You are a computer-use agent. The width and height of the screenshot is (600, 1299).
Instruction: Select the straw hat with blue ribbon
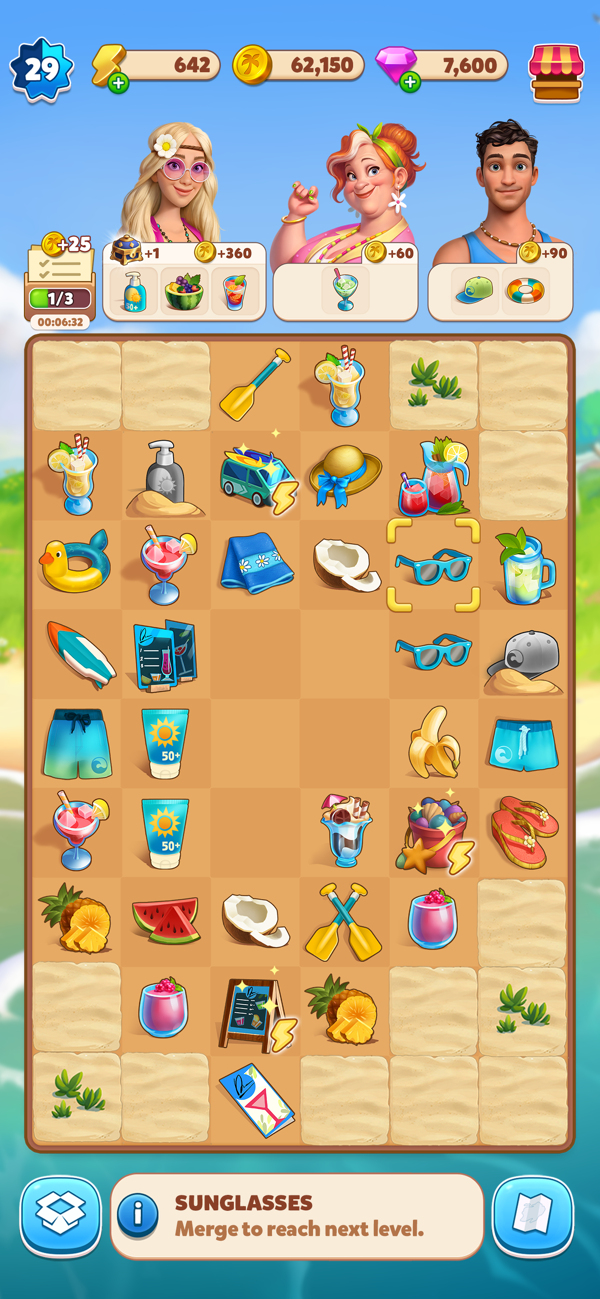tap(344, 475)
